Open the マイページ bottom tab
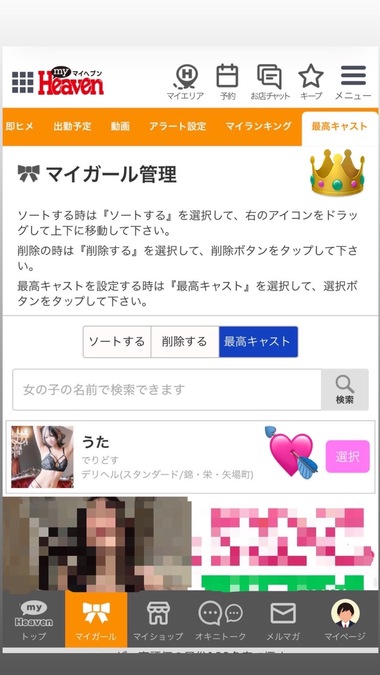The image size is (380, 675). click(345, 620)
